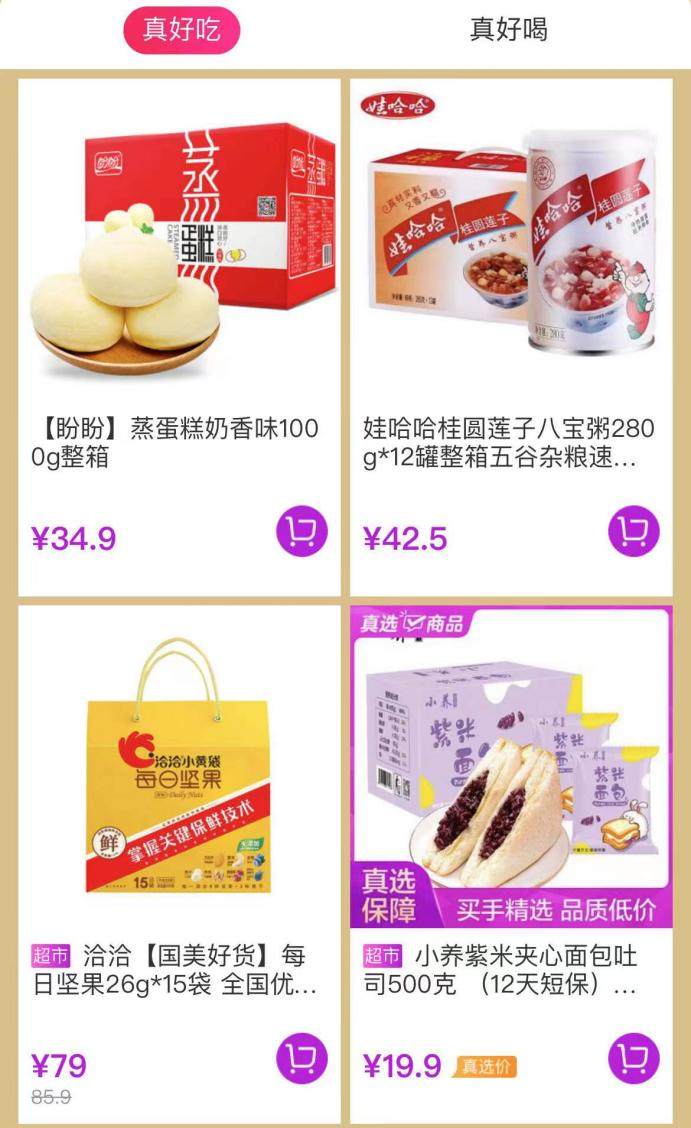
Task: Add 盼盼 蒸蛋糕 to cart
Action: pyautogui.click(x=302, y=532)
